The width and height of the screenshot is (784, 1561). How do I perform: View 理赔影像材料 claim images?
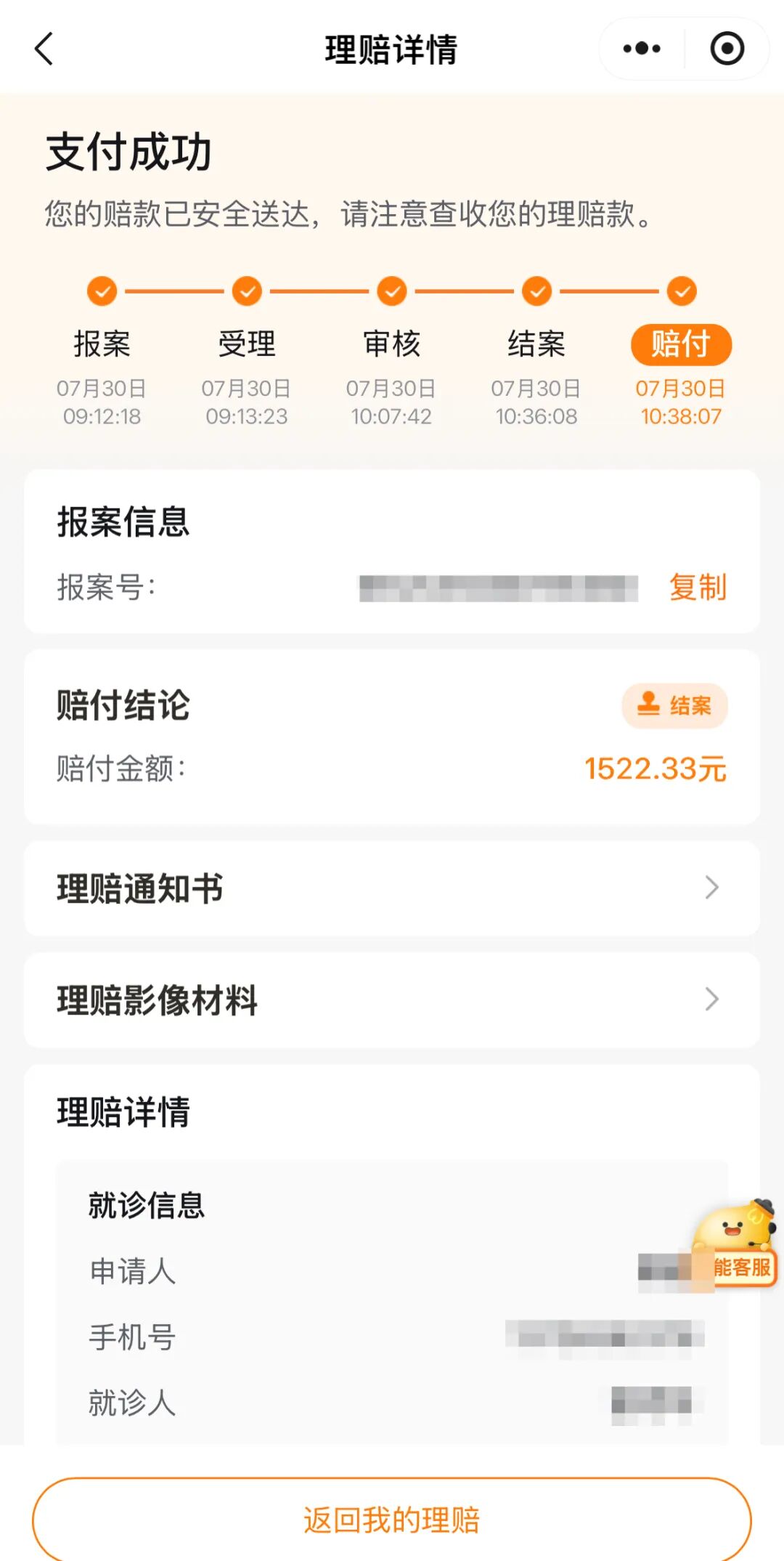tap(392, 1000)
